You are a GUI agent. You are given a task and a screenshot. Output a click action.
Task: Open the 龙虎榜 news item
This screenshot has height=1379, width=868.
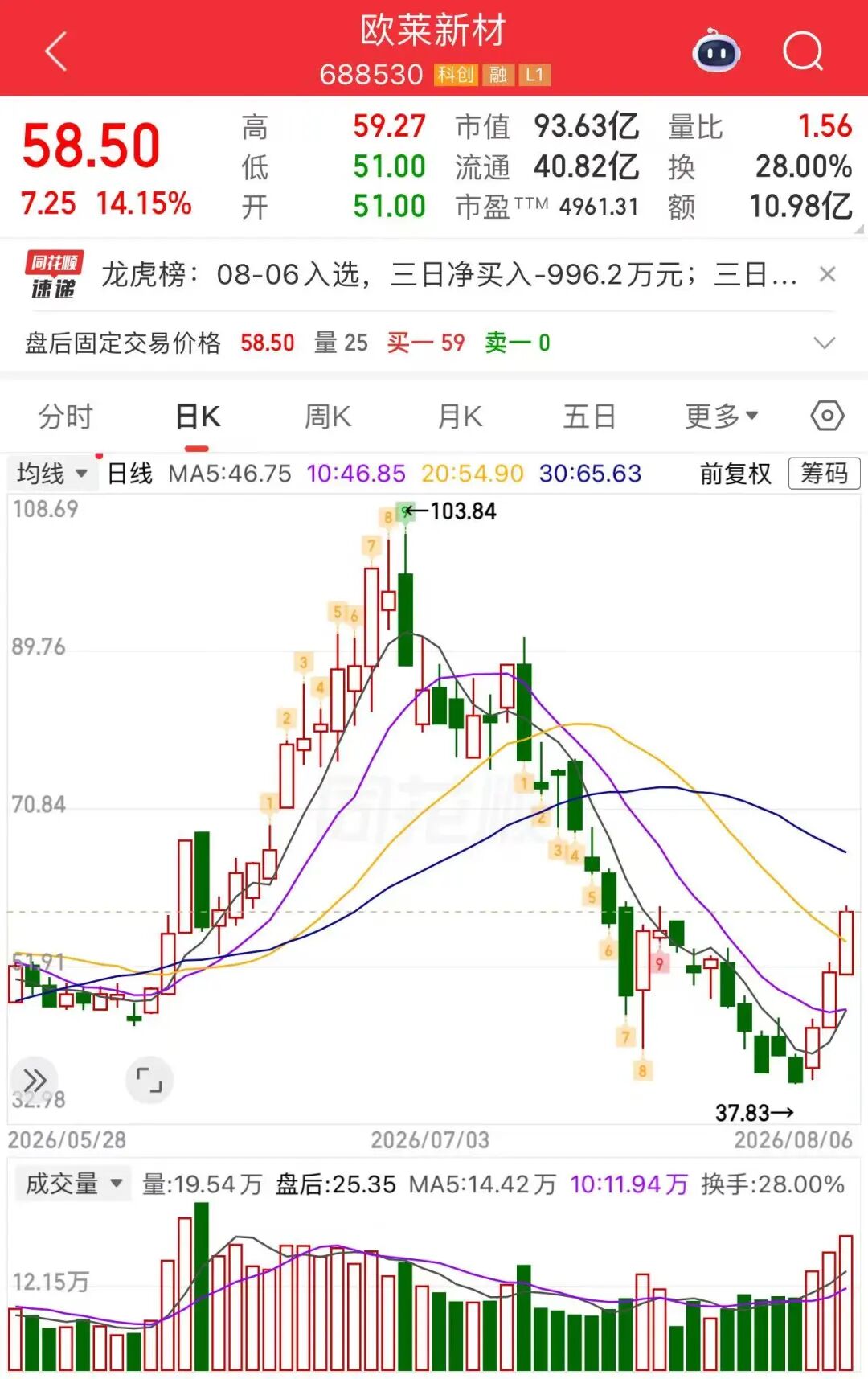coord(448,275)
